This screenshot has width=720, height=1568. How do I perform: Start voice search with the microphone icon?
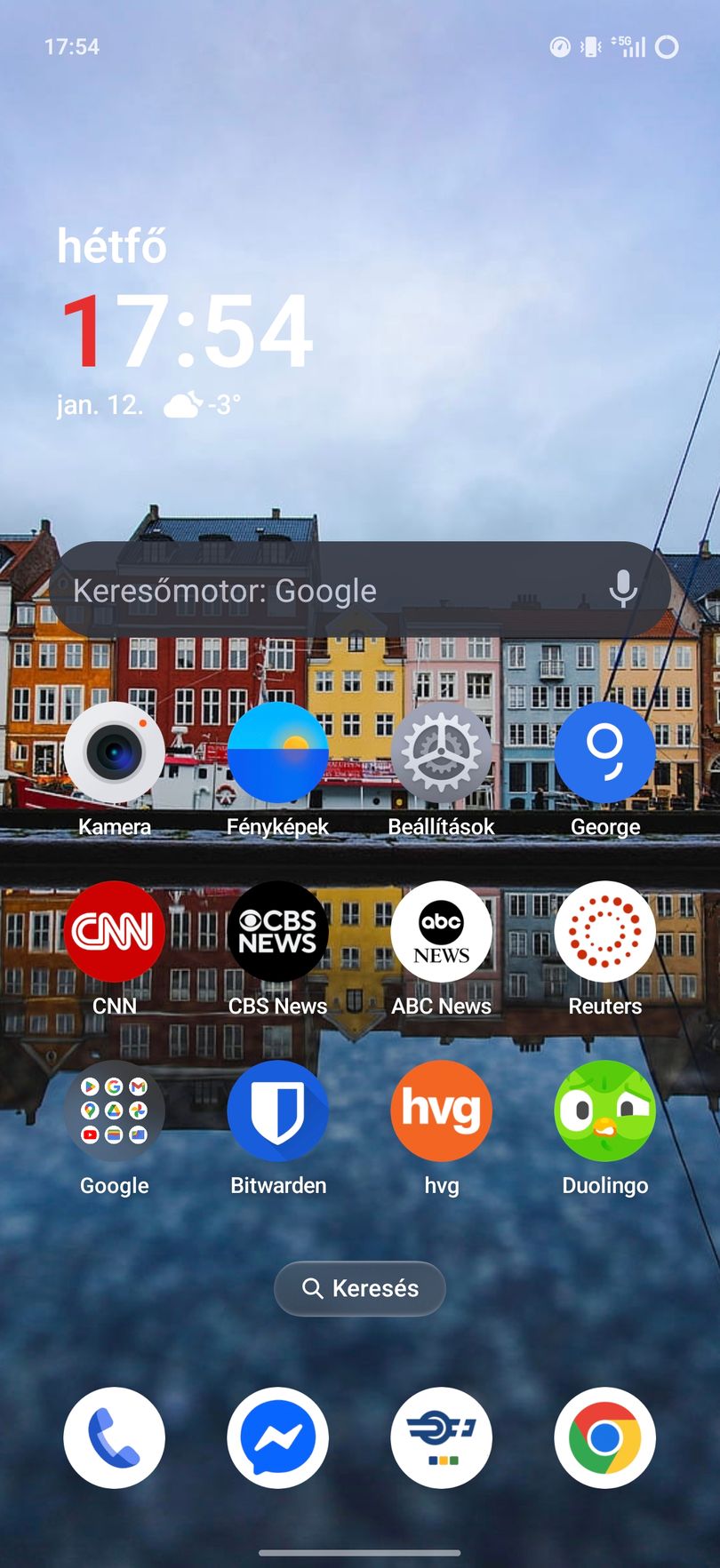pos(623,589)
